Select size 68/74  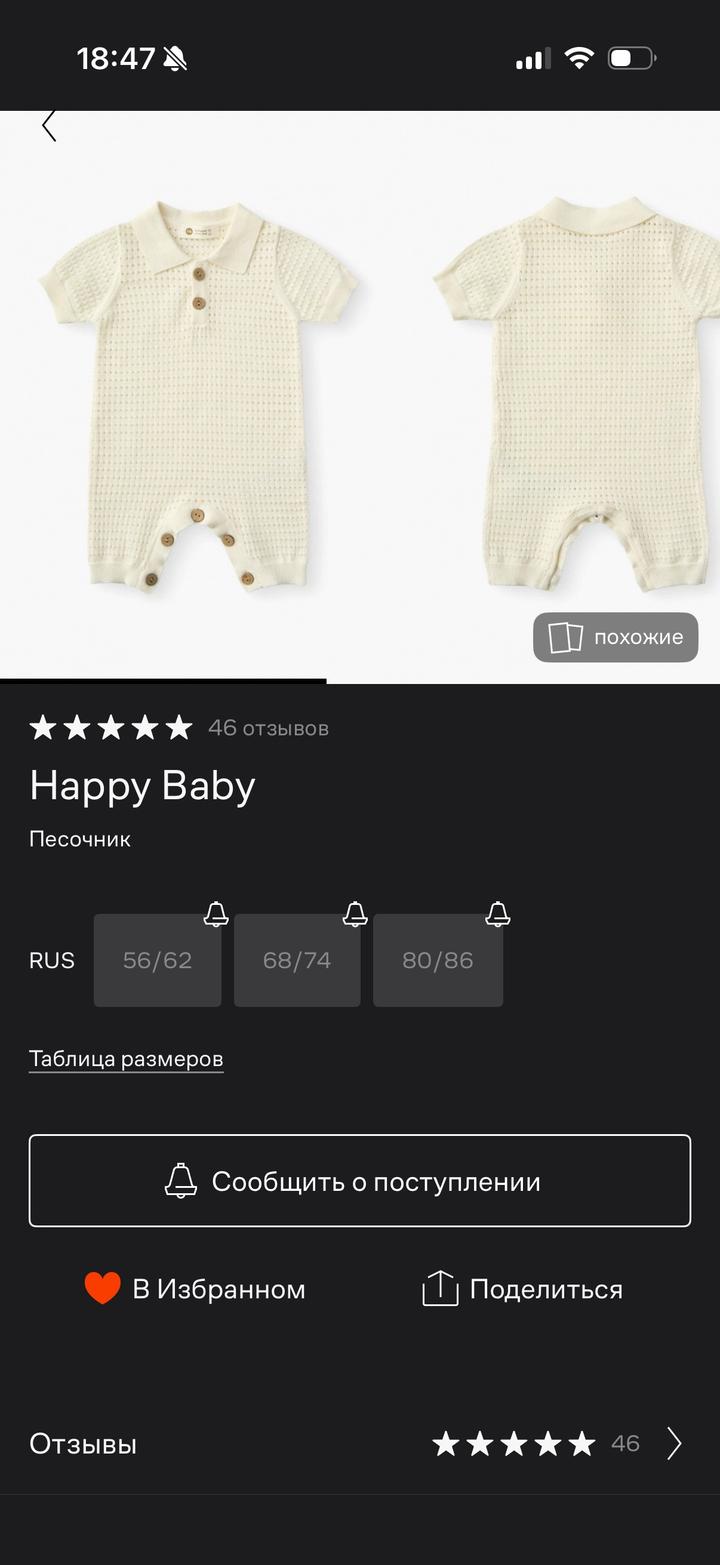click(297, 960)
